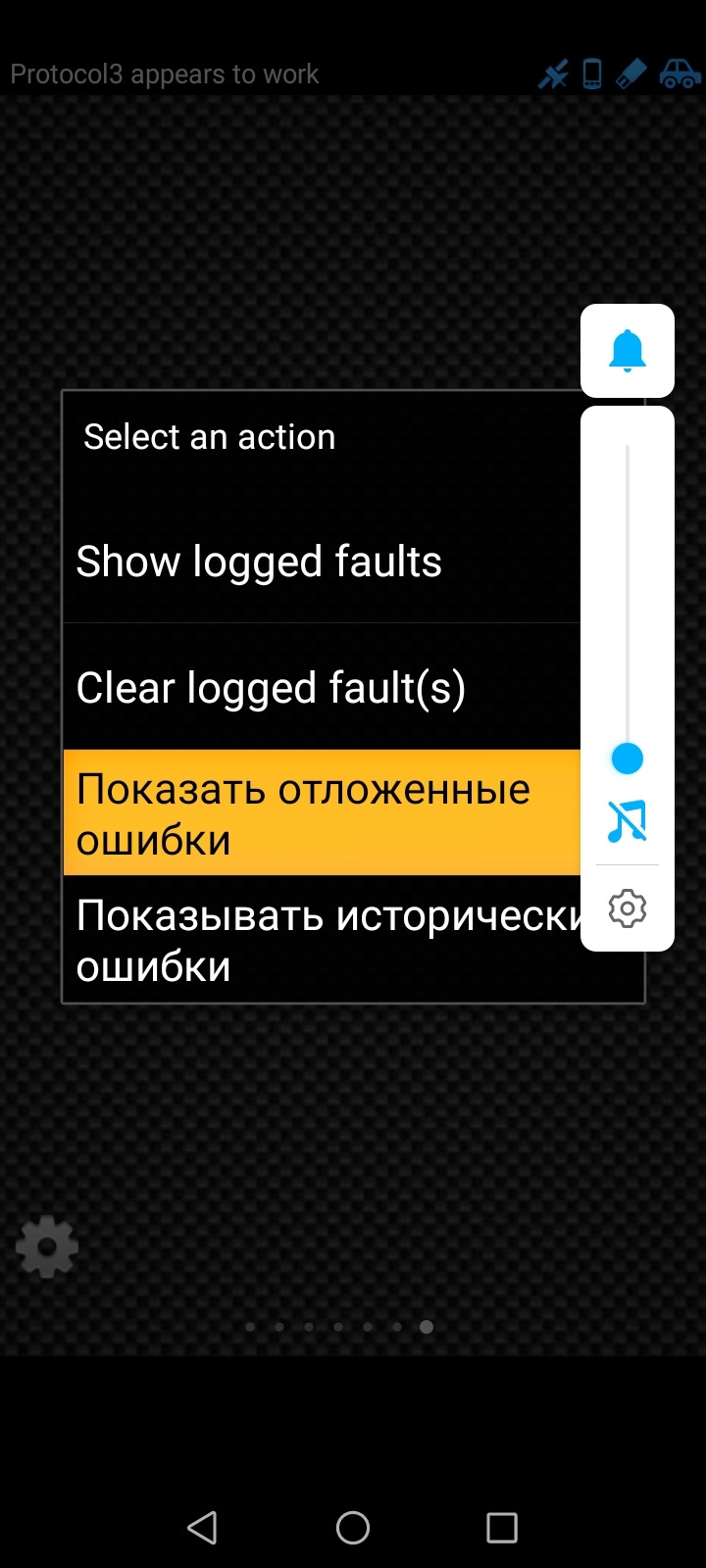
Task: Open the app settings gear
Action: click(x=47, y=1247)
